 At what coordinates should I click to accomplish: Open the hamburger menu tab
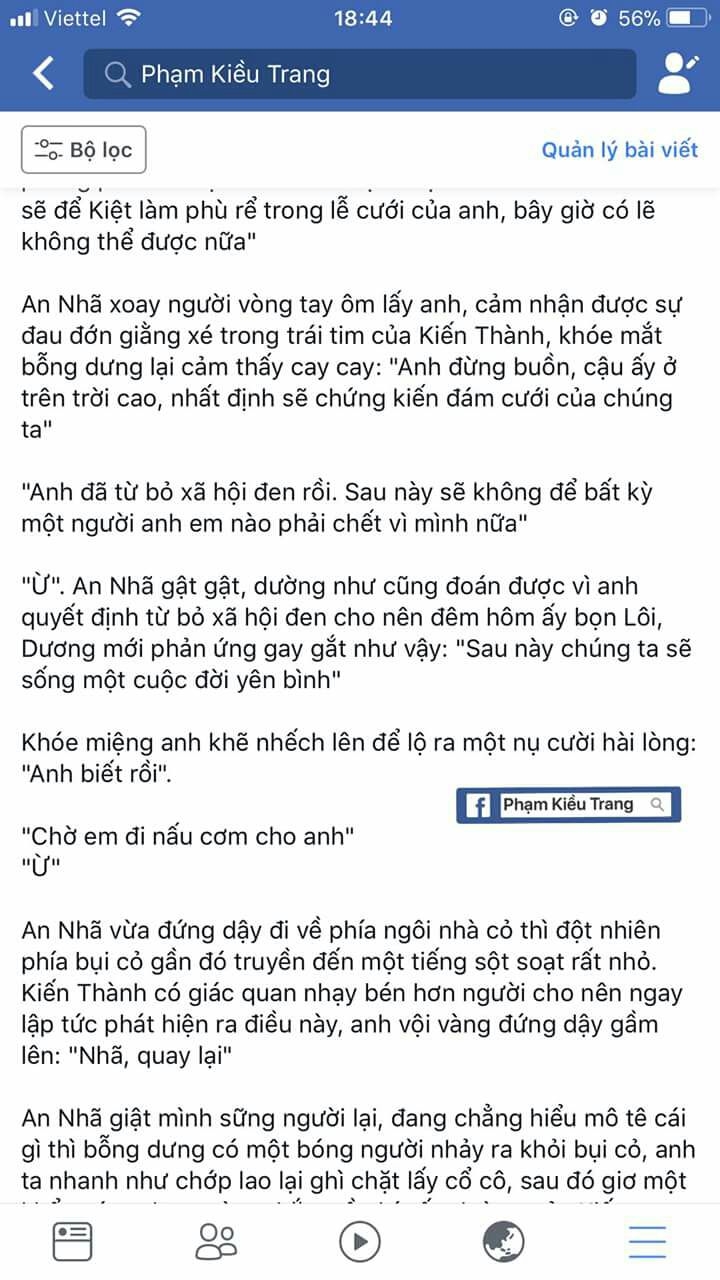(x=647, y=1241)
